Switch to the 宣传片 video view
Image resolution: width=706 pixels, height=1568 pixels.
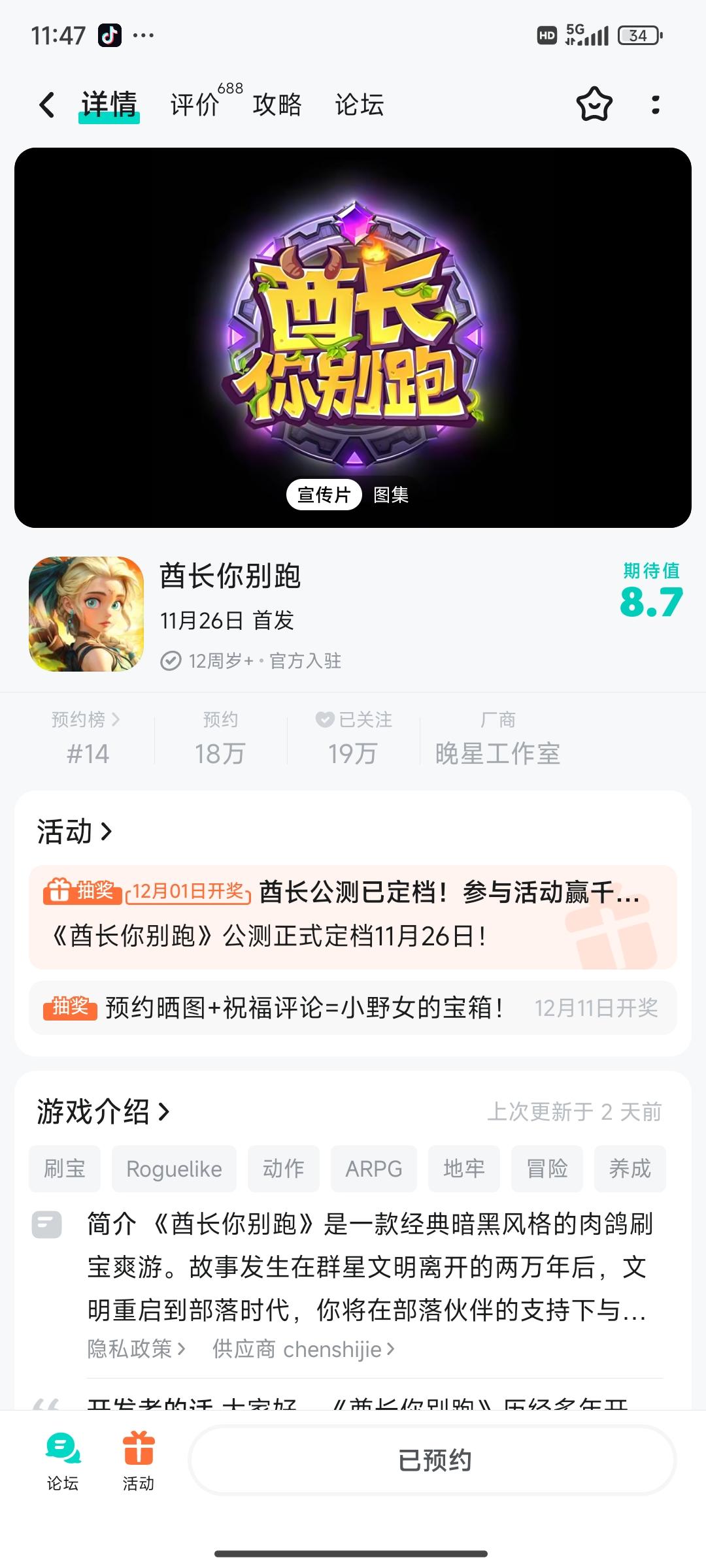pyautogui.click(x=325, y=495)
